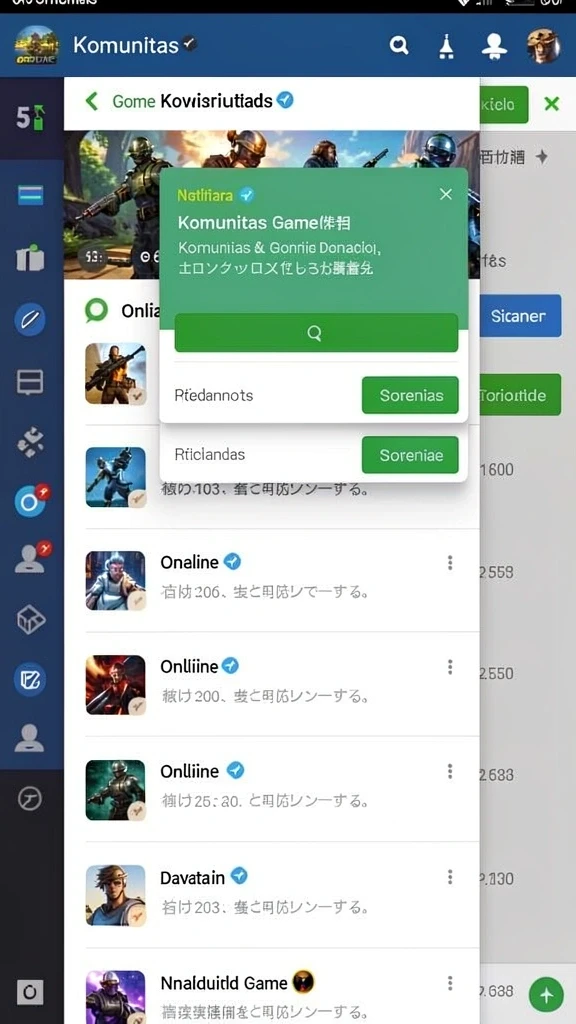Close the Komunitas Game popup
Viewport: 576px width, 1024px height.
446,194
